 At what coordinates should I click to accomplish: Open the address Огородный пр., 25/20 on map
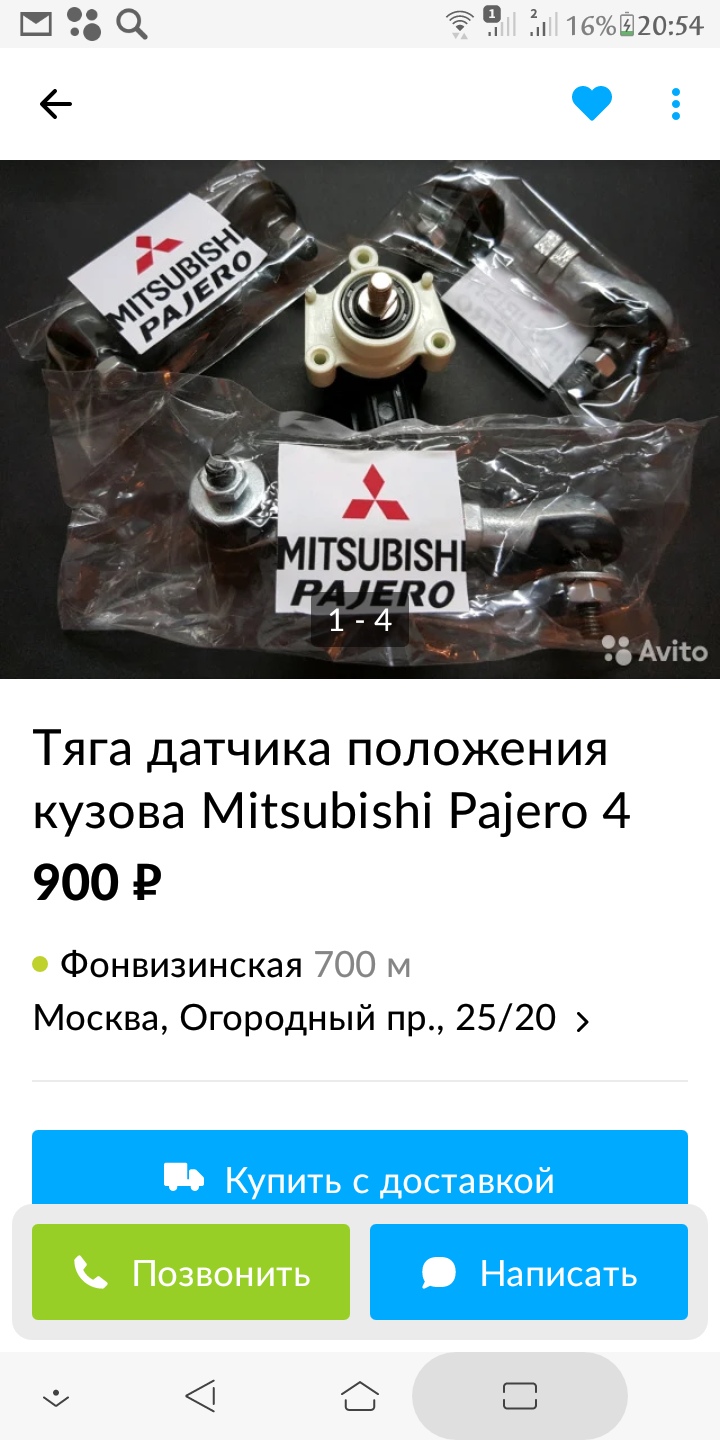(311, 1018)
